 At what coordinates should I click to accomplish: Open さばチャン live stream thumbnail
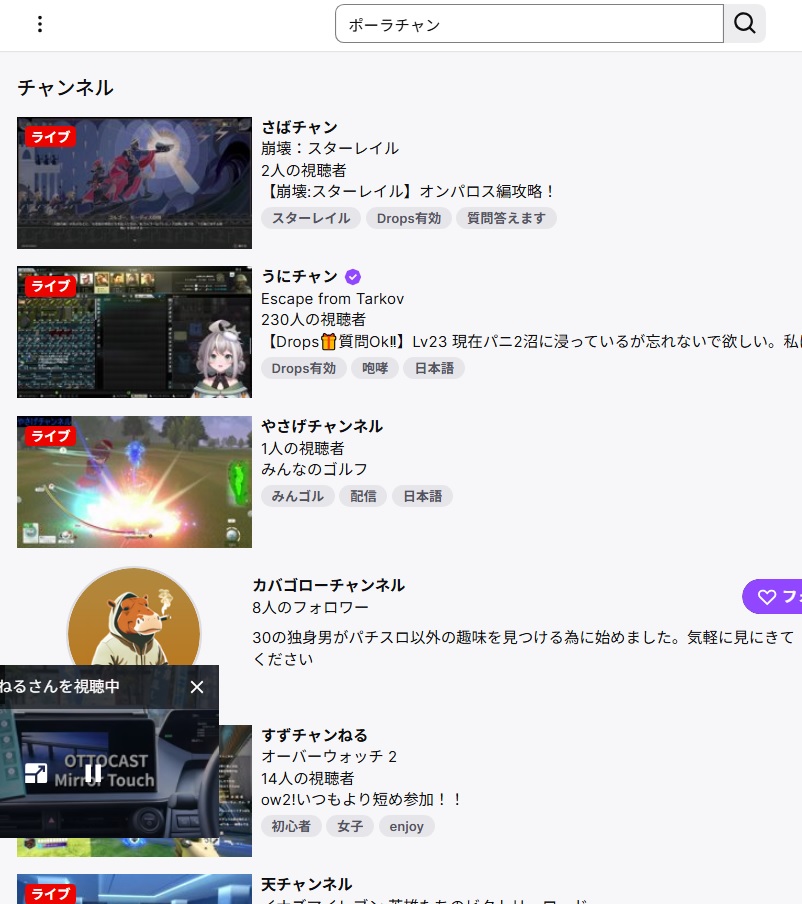134,183
